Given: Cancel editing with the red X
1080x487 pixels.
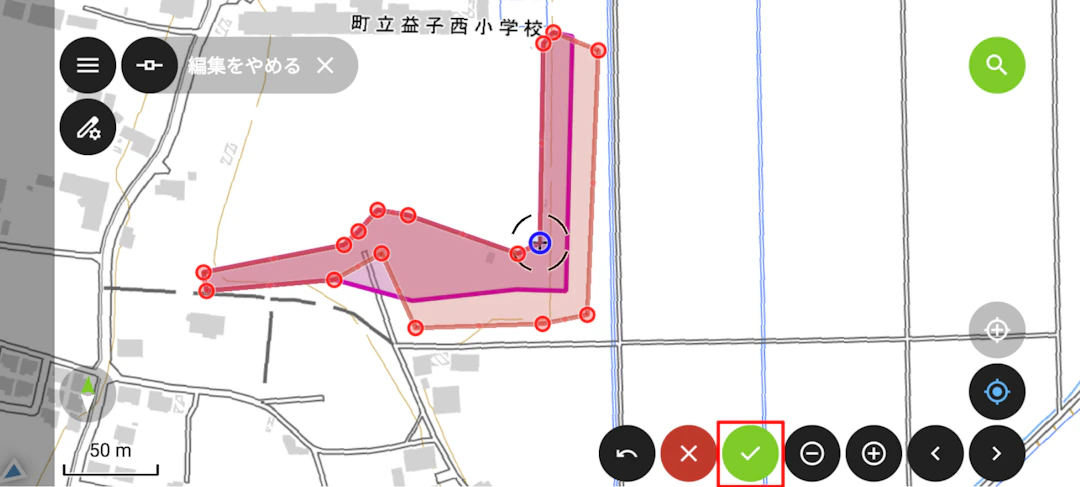Looking at the screenshot, I should [x=688, y=453].
